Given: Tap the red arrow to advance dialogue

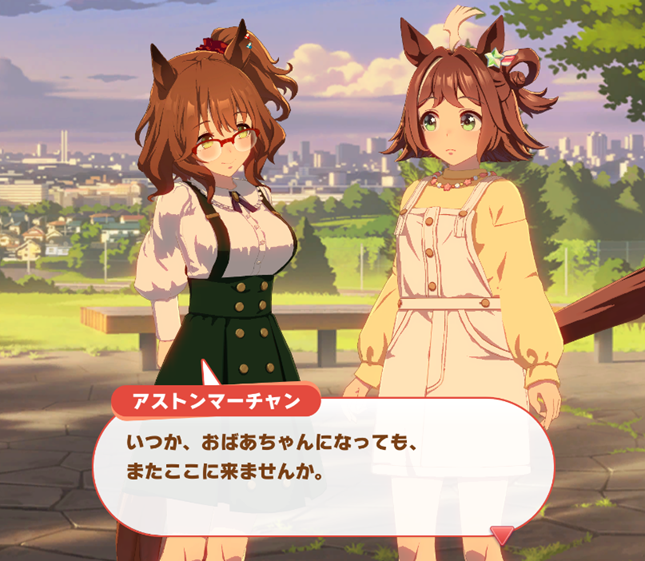Looking at the screenshot, I should pos(502,534).
